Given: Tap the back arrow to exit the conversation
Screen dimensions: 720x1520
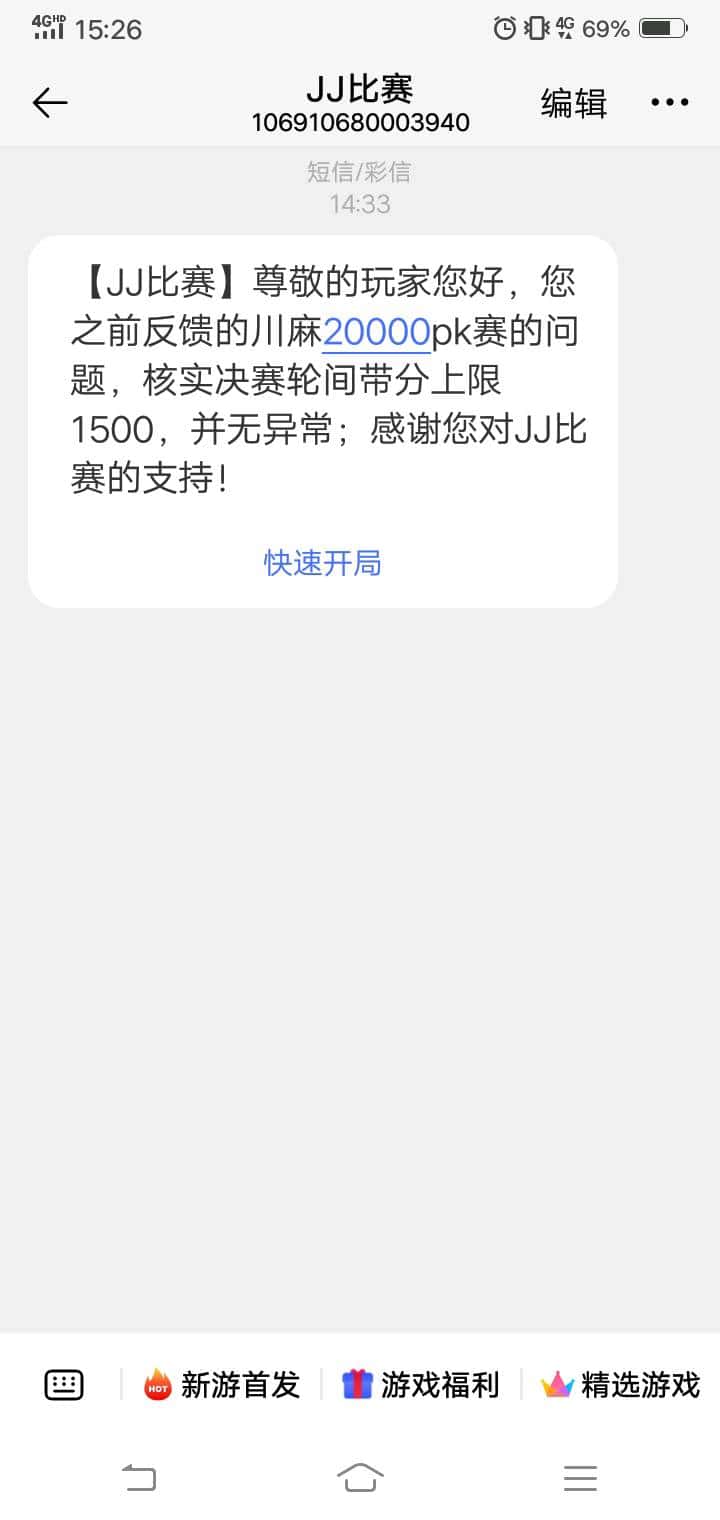Looking at the screenshot, I should pyautogui.click(x=49, y=103).
